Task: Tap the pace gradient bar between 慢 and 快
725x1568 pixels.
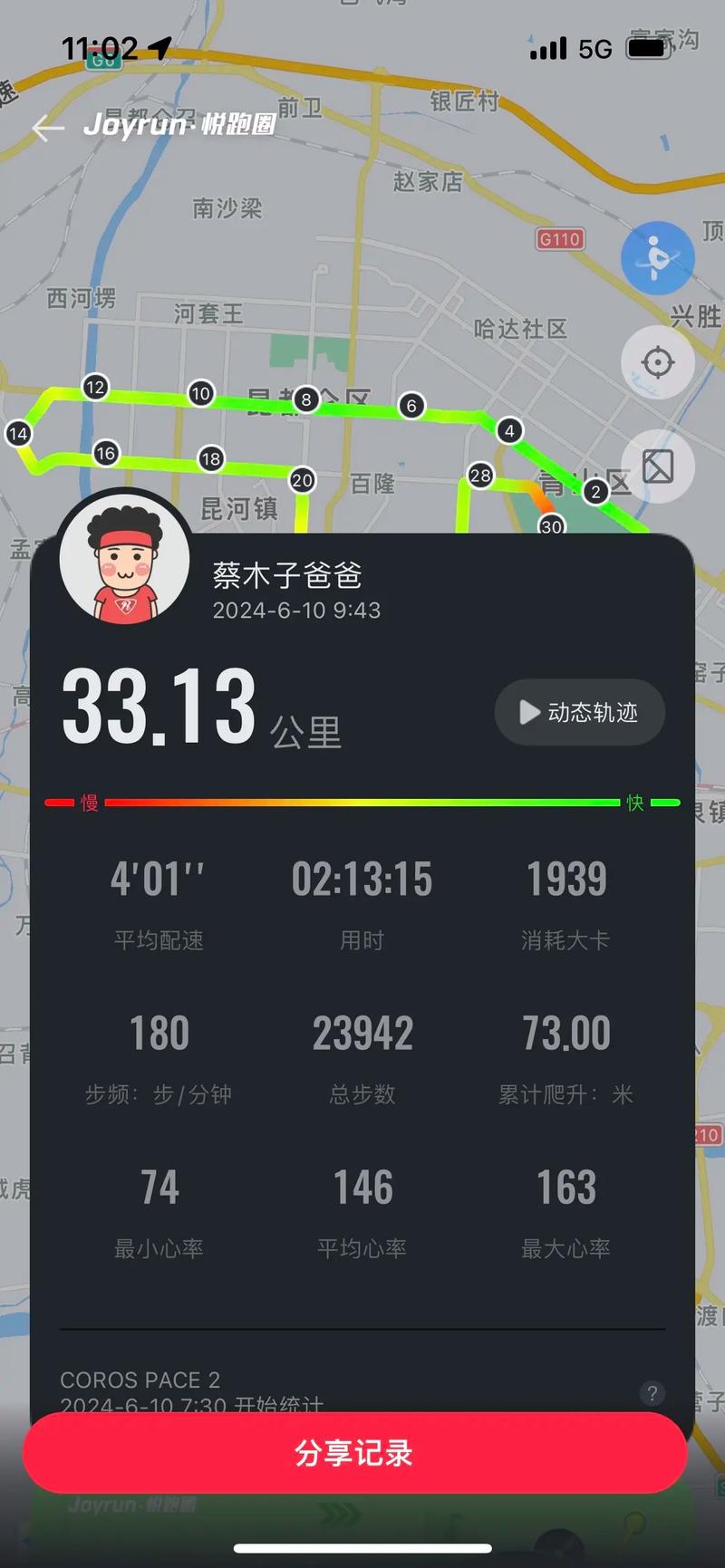Action: click(362, 802)
